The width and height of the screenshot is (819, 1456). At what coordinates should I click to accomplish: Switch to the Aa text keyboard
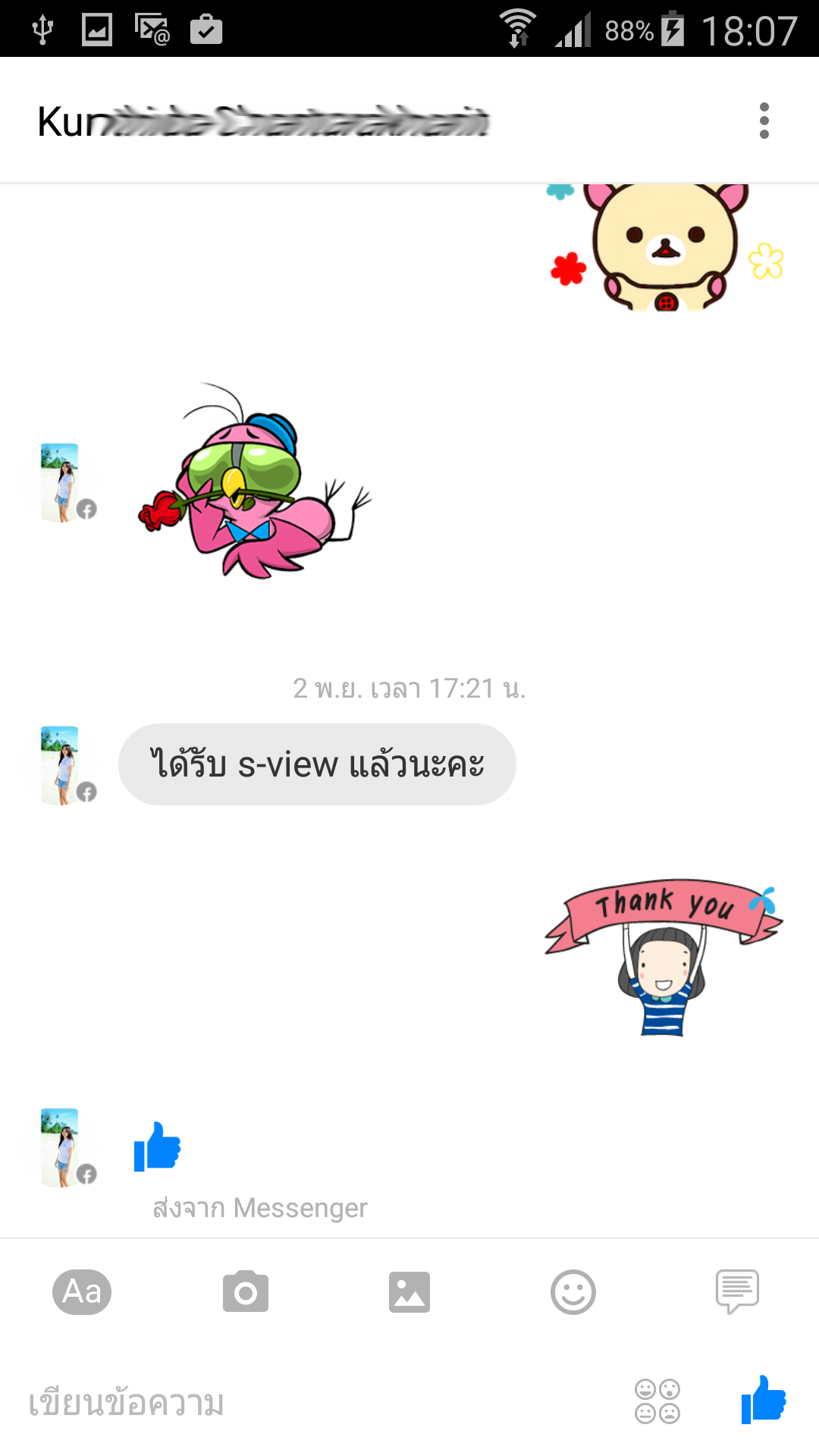coord(82,1291)
